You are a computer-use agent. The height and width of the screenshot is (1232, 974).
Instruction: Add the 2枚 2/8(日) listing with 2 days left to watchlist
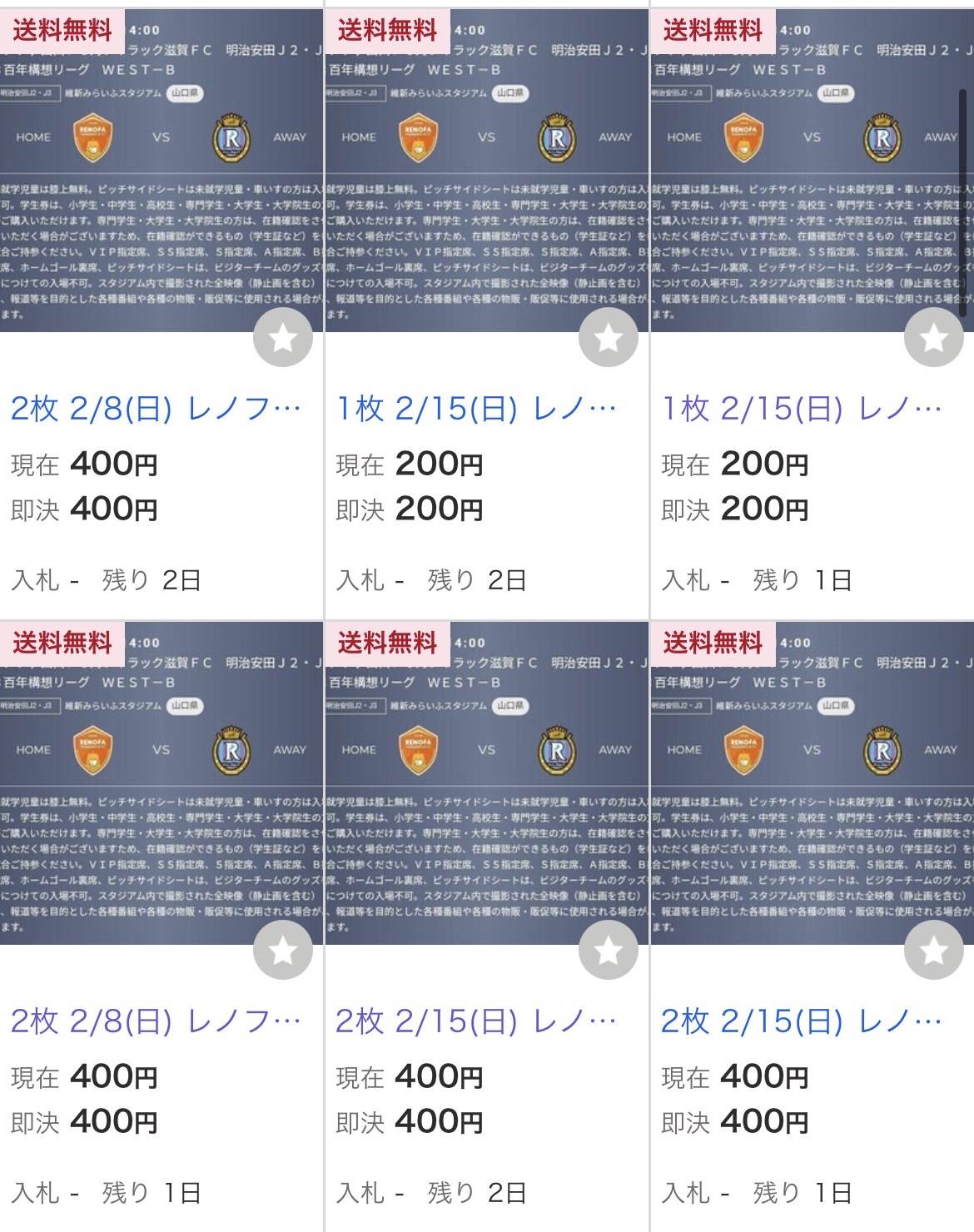pyautogui.click(x=283, y=337)
